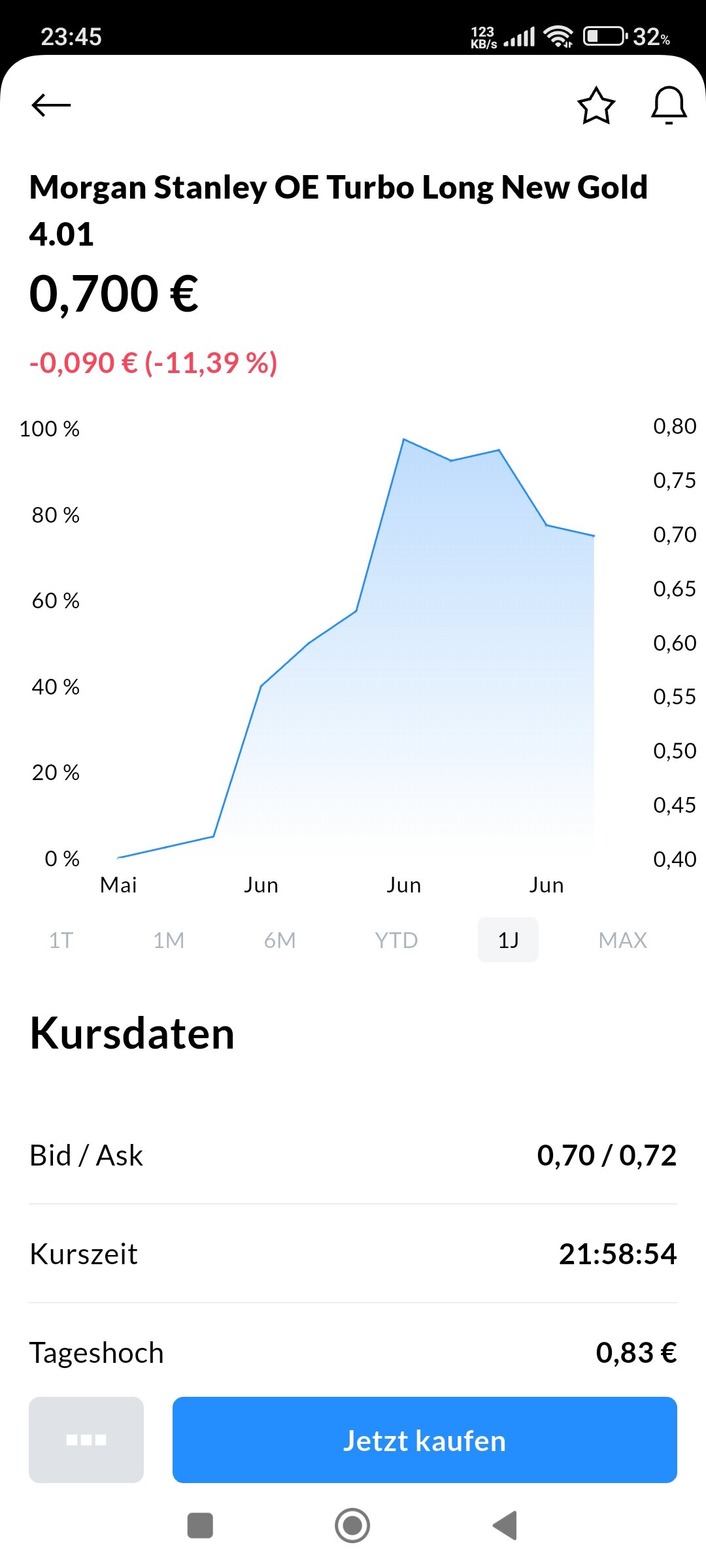Show the 6M chart view
The height and width of the screenshot is (1568, 706).
click(280, 940)
